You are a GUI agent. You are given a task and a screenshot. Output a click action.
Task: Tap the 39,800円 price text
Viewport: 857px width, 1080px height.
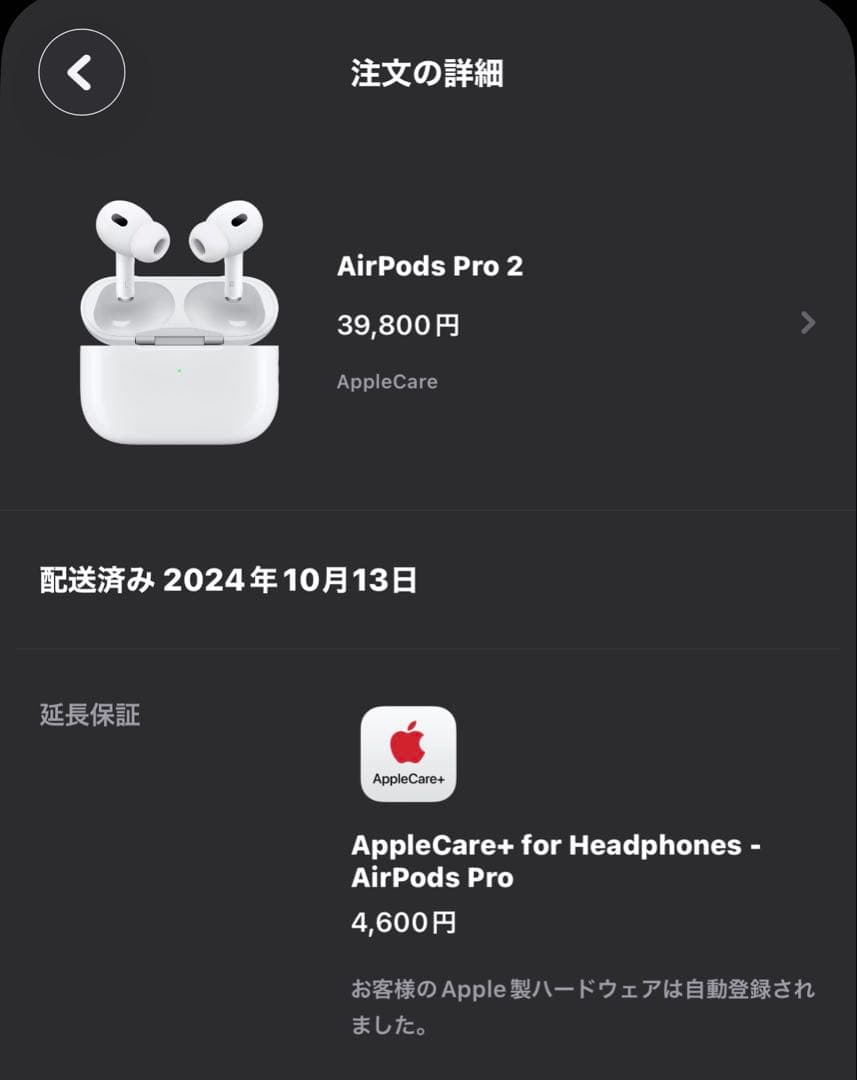400,324
